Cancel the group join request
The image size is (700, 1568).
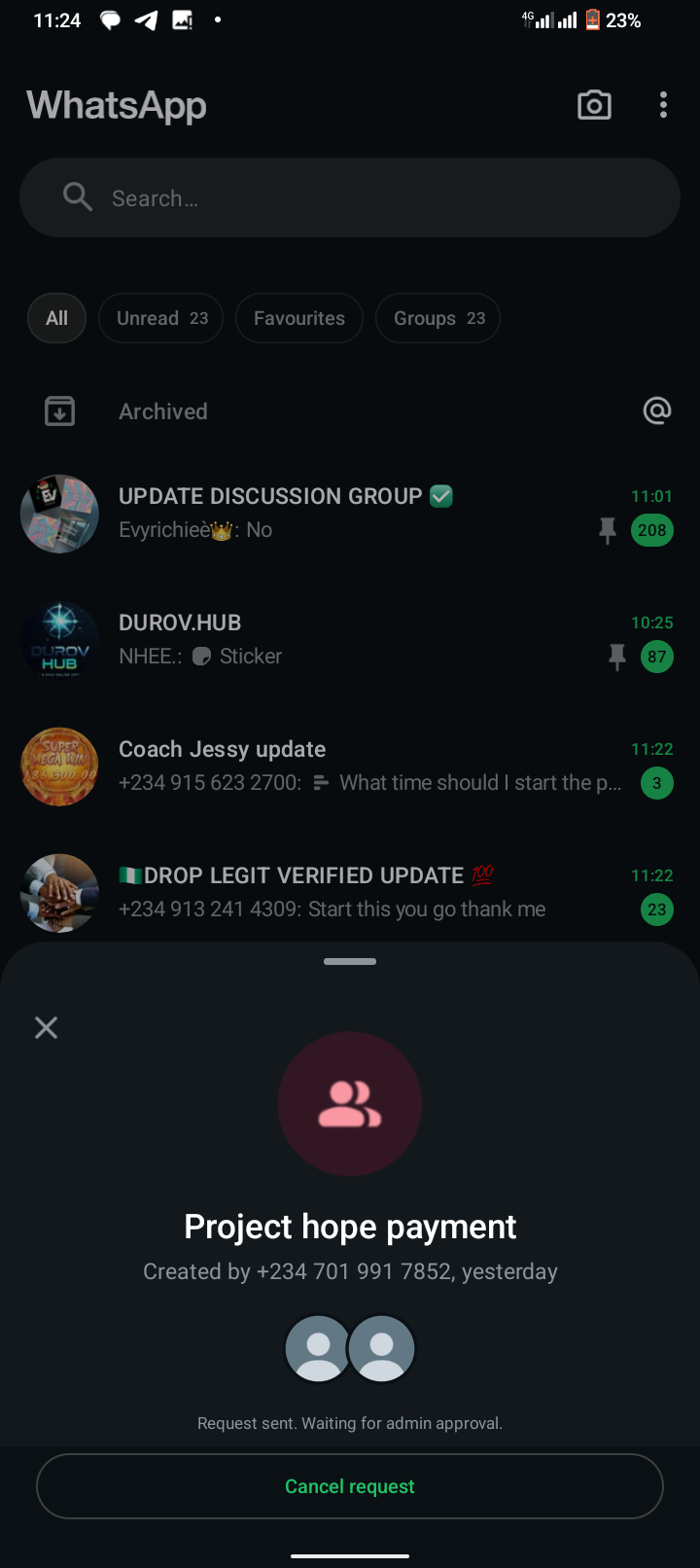[350, 1486]
